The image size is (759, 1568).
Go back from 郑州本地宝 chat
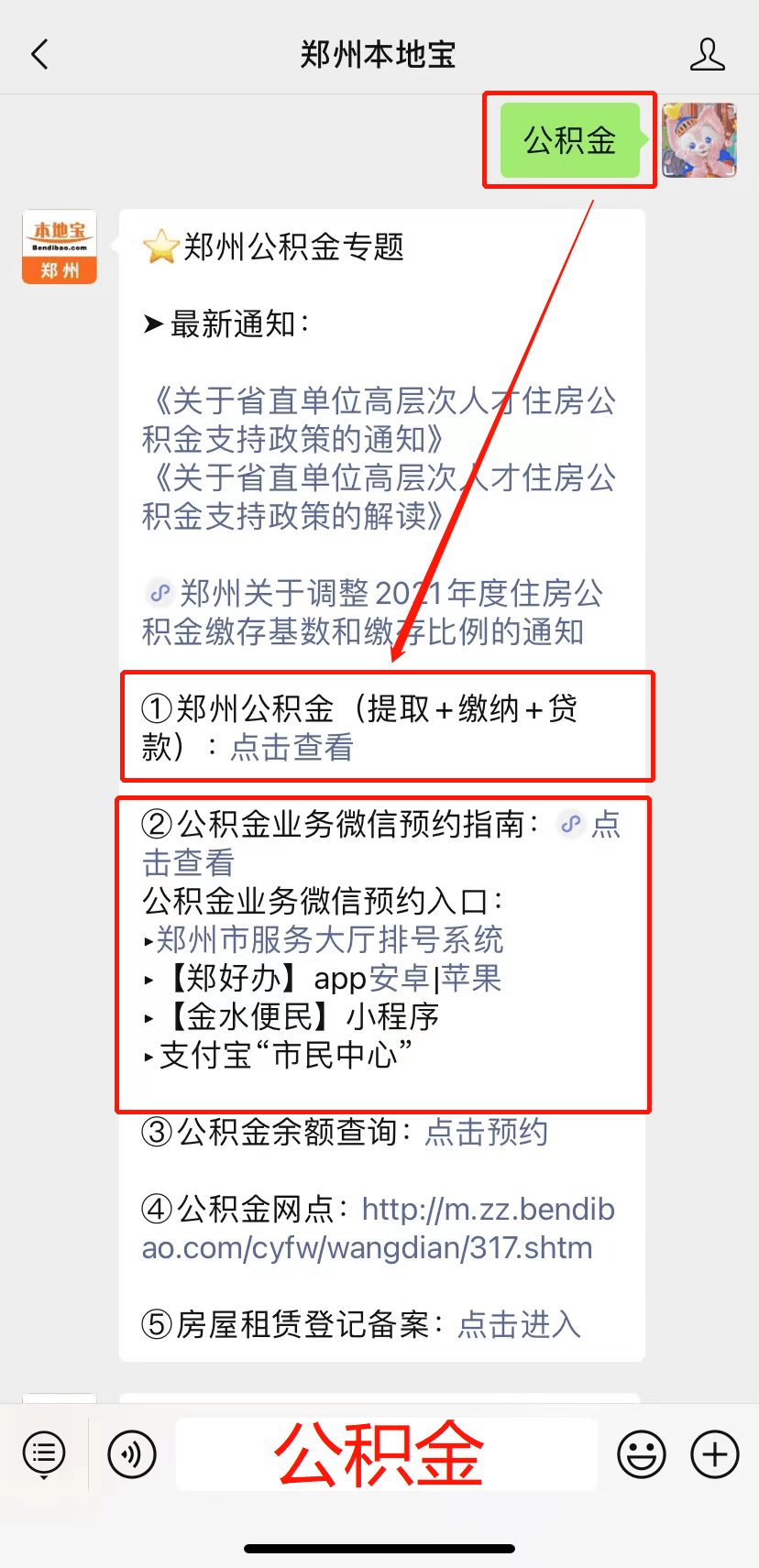coord(39,55)
